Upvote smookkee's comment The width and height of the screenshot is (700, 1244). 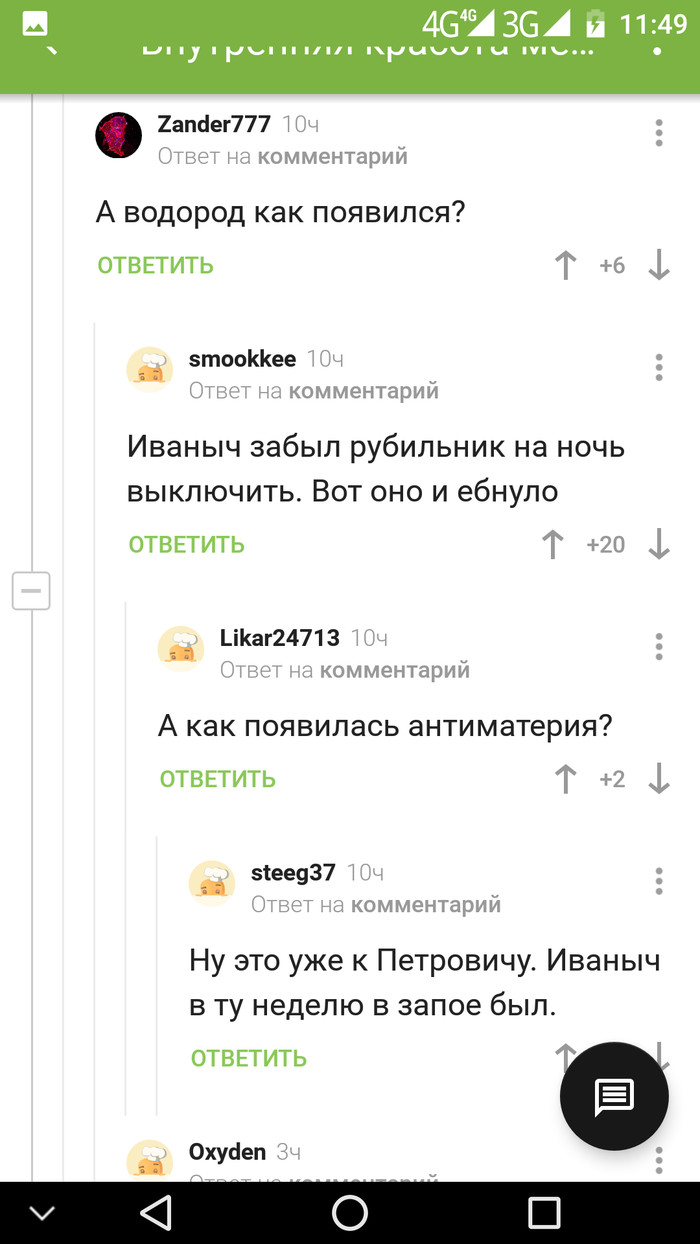point(553,544)
